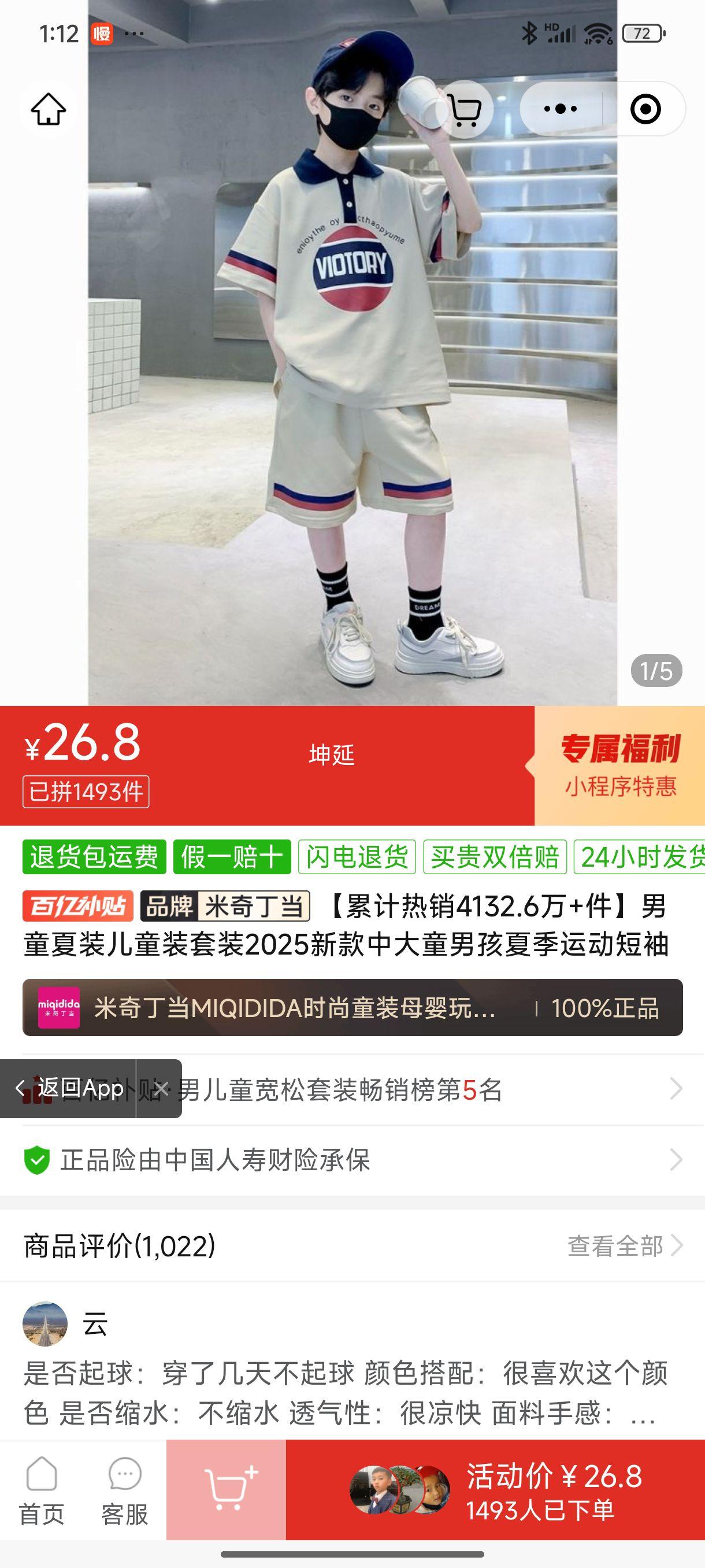Open the 专属福利 小程序特惠 banner

(619, 765)
